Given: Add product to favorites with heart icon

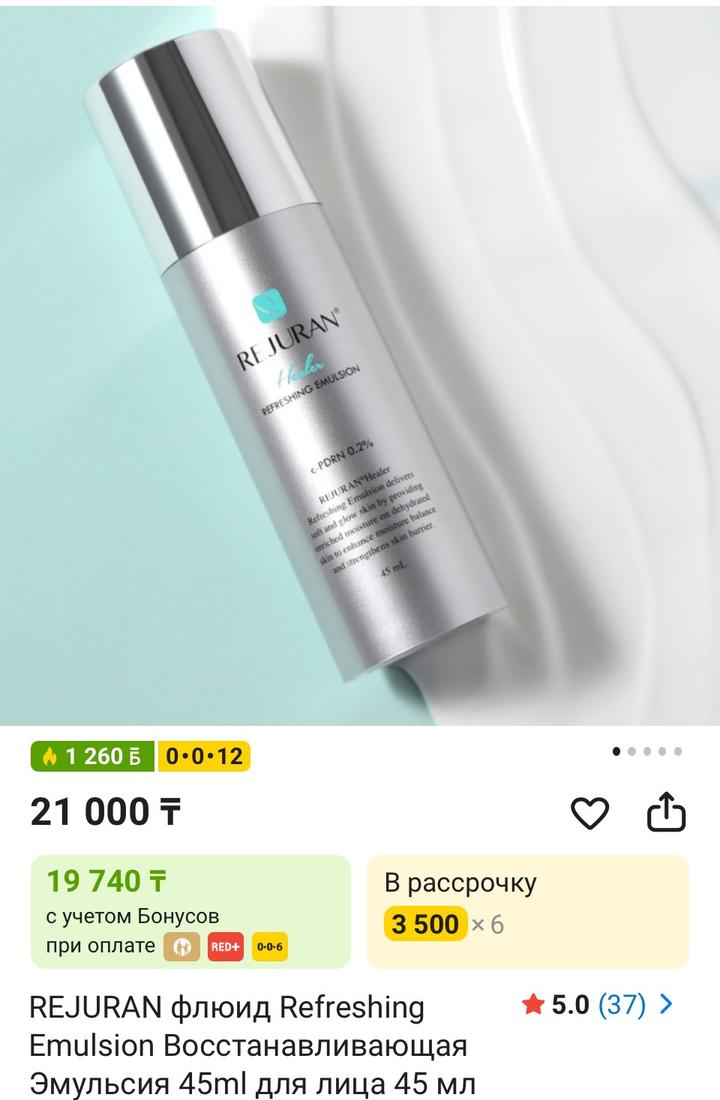Looking at the screenshot, I should 589,813.
